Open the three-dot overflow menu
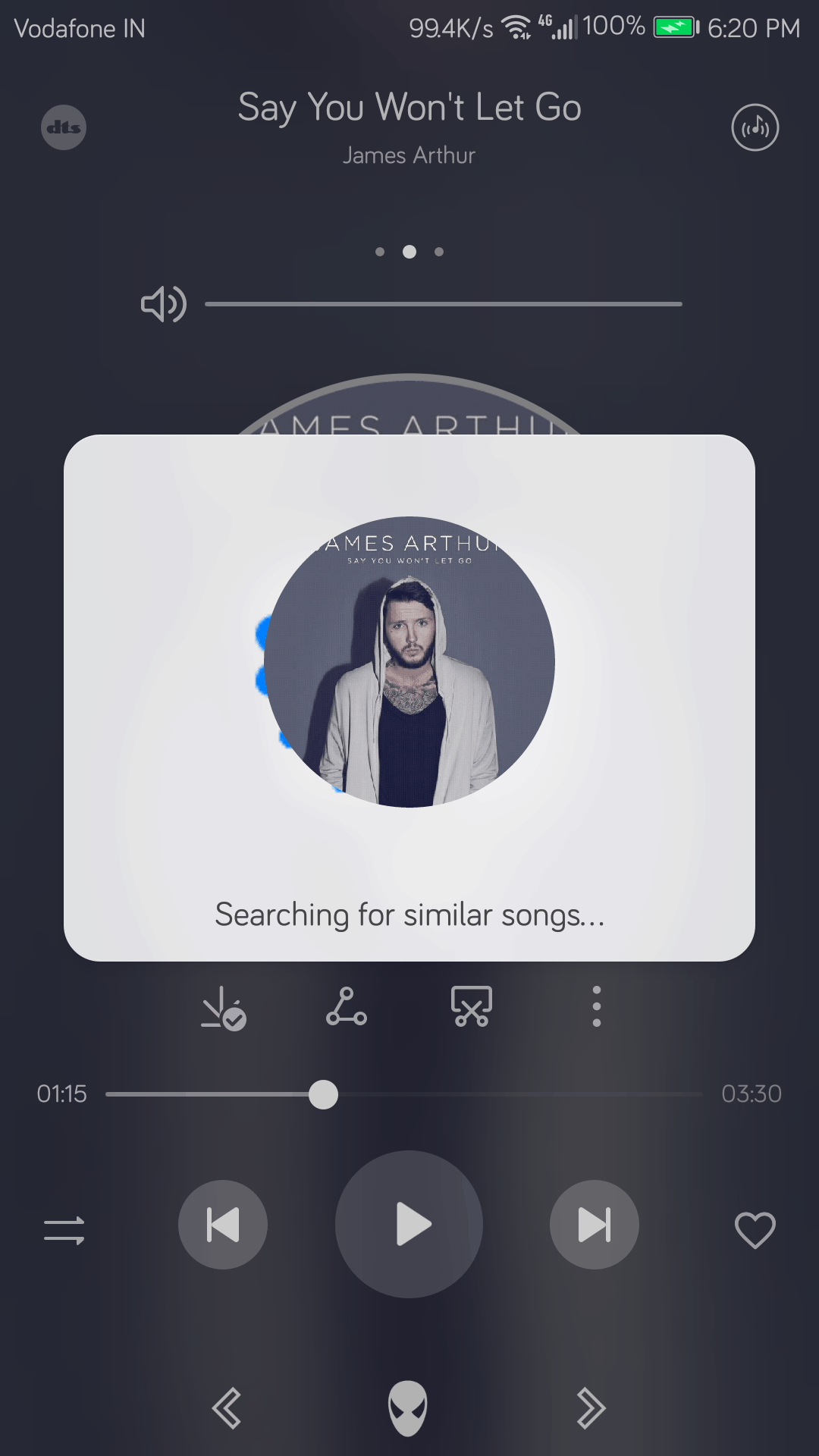 [x=597, y=1007]
